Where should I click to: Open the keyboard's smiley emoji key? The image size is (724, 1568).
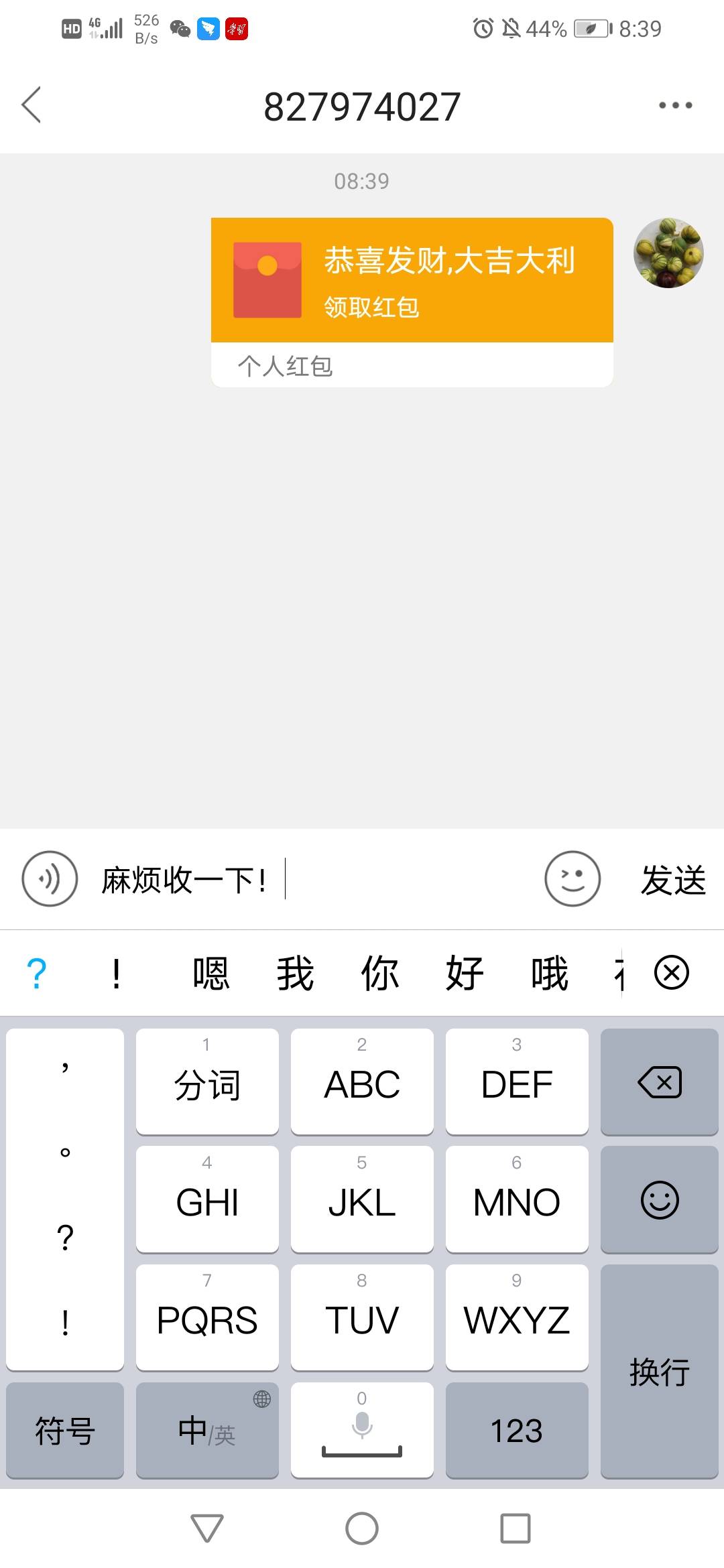(659, 1199)
